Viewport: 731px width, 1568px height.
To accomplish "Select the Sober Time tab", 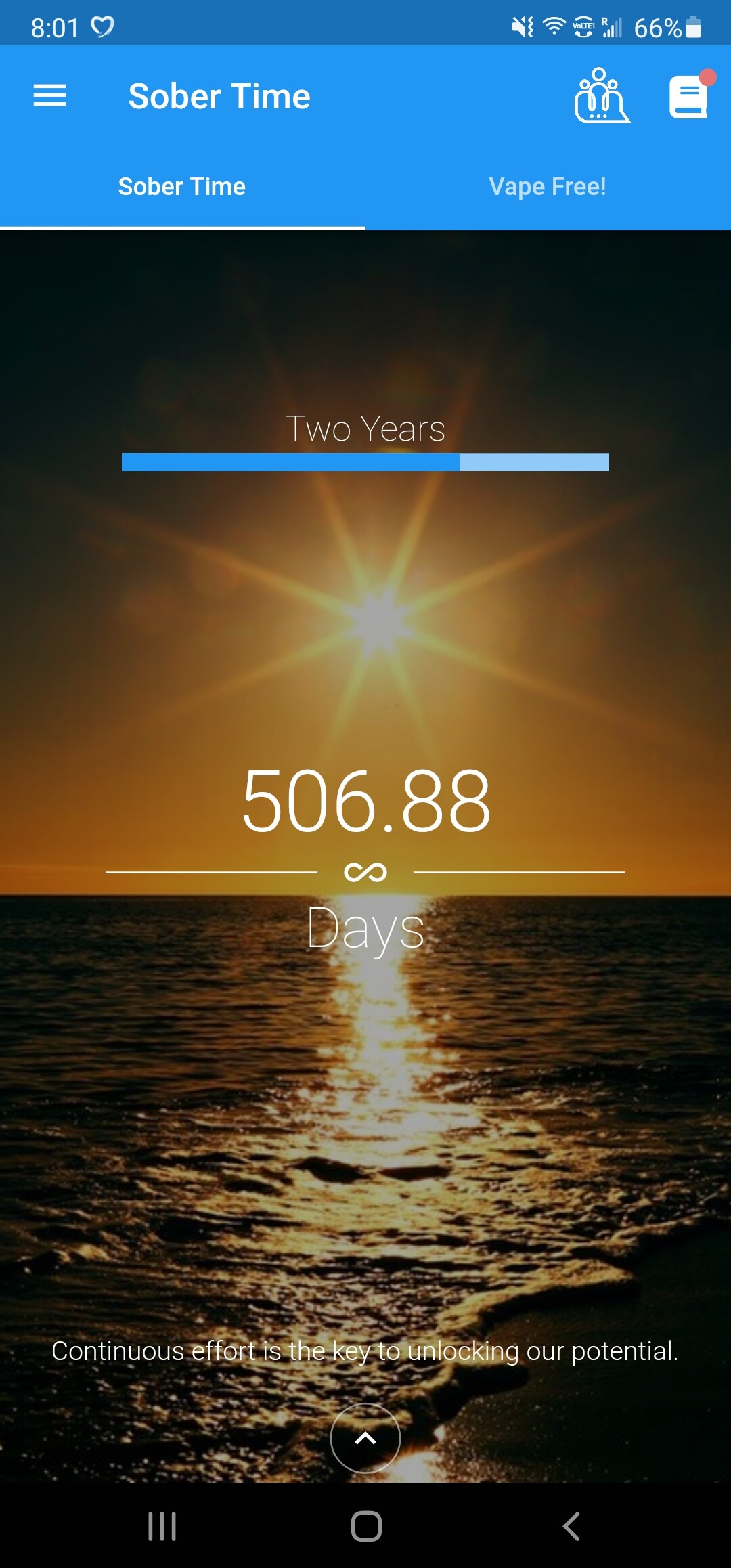I will pos(182,186).
